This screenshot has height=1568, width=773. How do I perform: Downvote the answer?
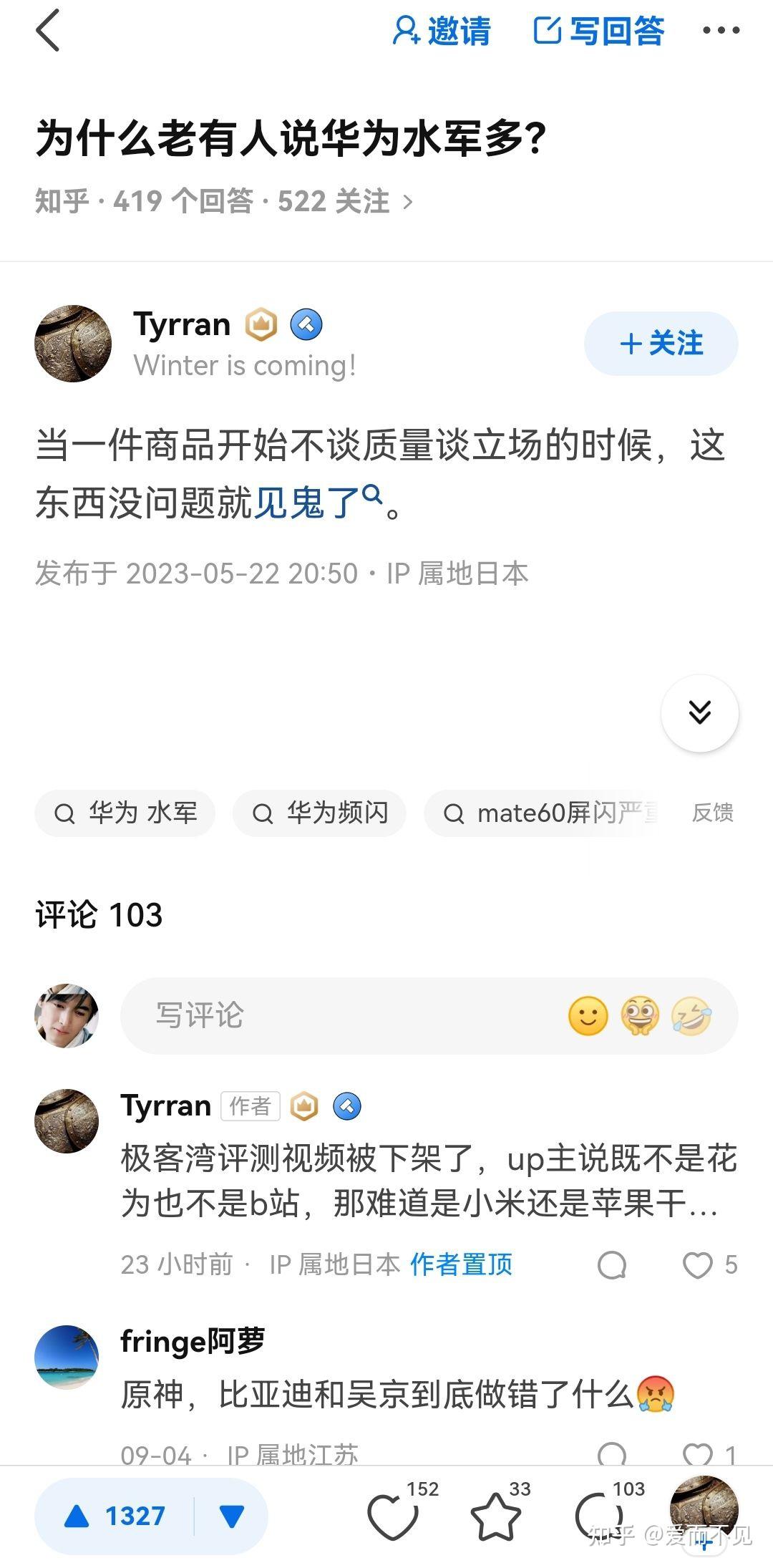(231, 1516)
